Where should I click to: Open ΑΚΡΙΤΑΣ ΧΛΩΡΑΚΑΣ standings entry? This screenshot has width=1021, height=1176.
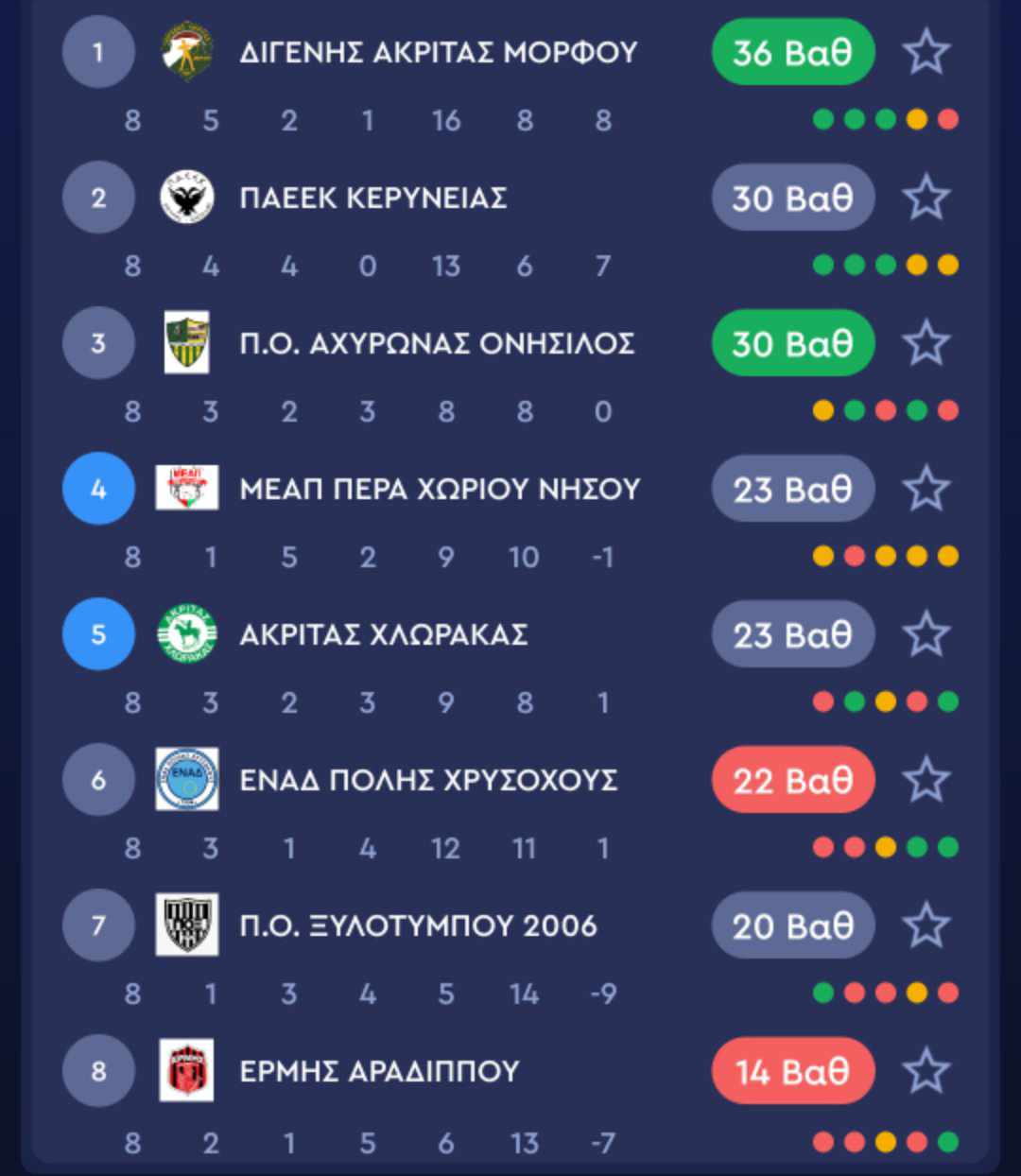click(x=383, y=634)
